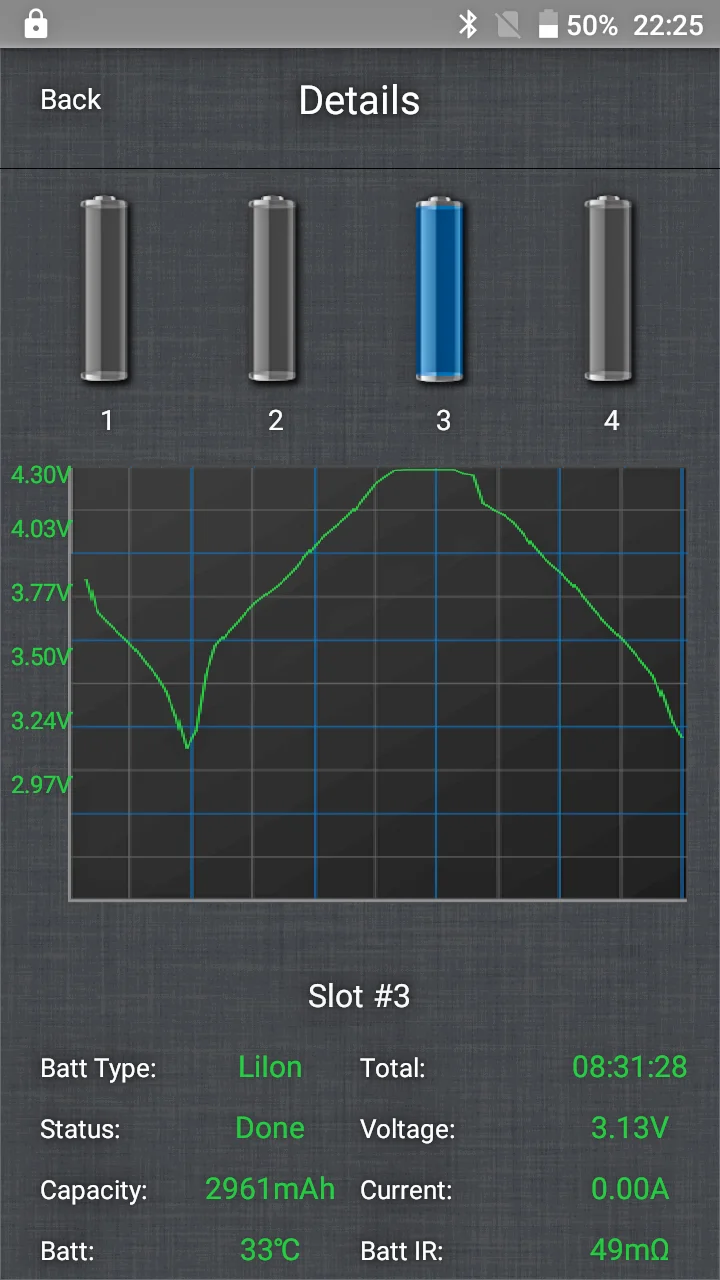
Task: View details for battery slot 4
Action: pos(609,290)
